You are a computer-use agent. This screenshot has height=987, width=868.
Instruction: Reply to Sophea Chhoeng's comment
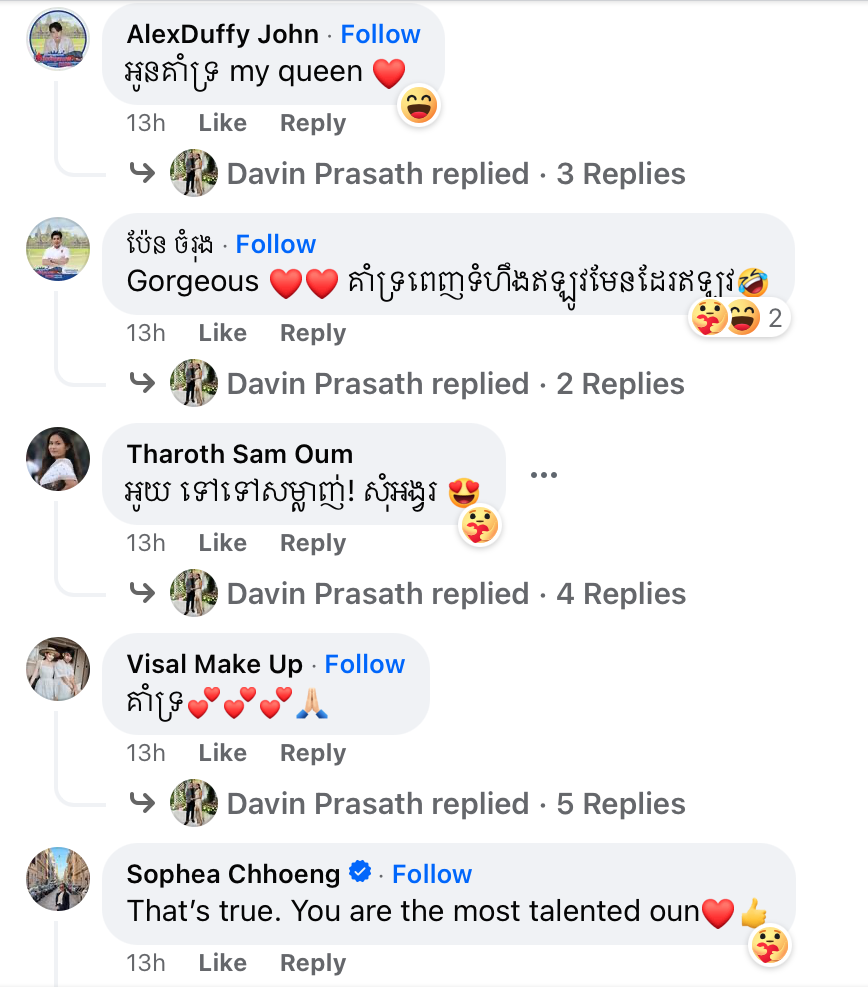pos(312,963)
